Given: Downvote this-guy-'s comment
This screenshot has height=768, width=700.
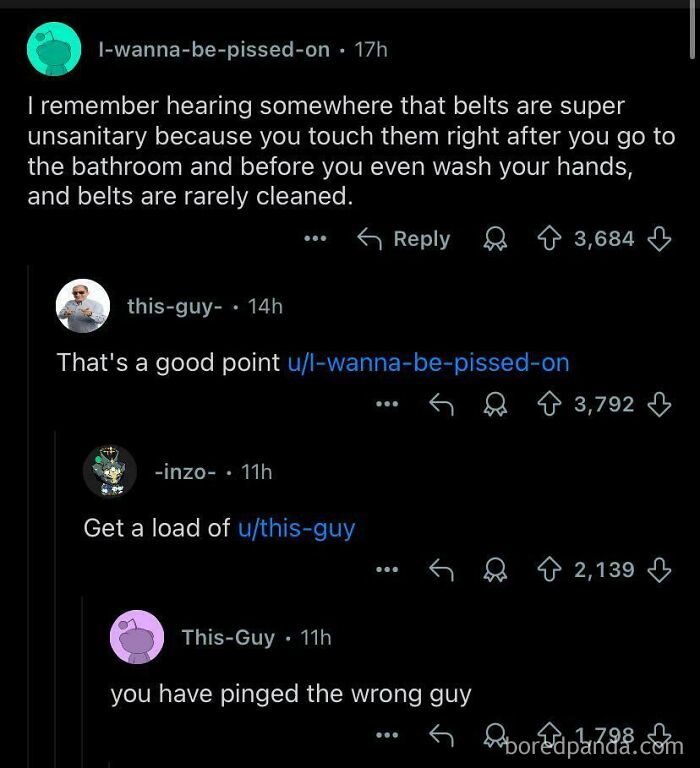Looking at the screenshot, I should 658,404.
